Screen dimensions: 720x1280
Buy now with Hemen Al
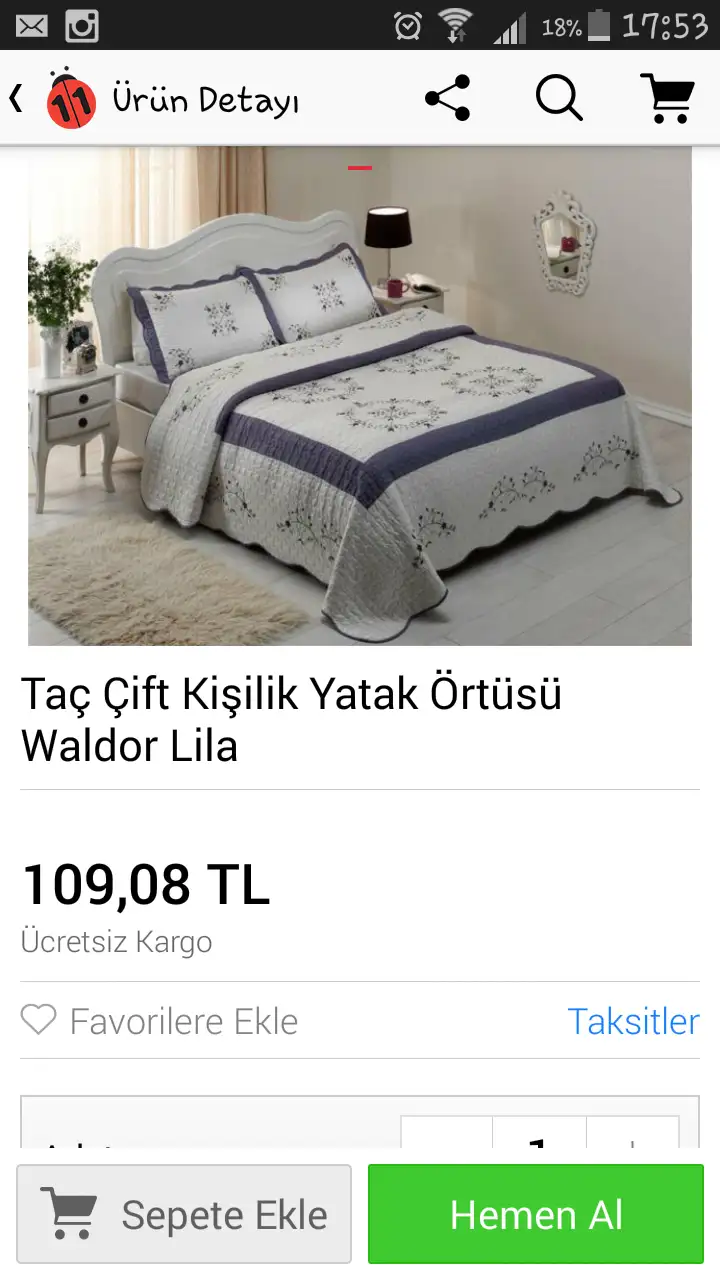pyautogui.click(x=536, y=1214)
